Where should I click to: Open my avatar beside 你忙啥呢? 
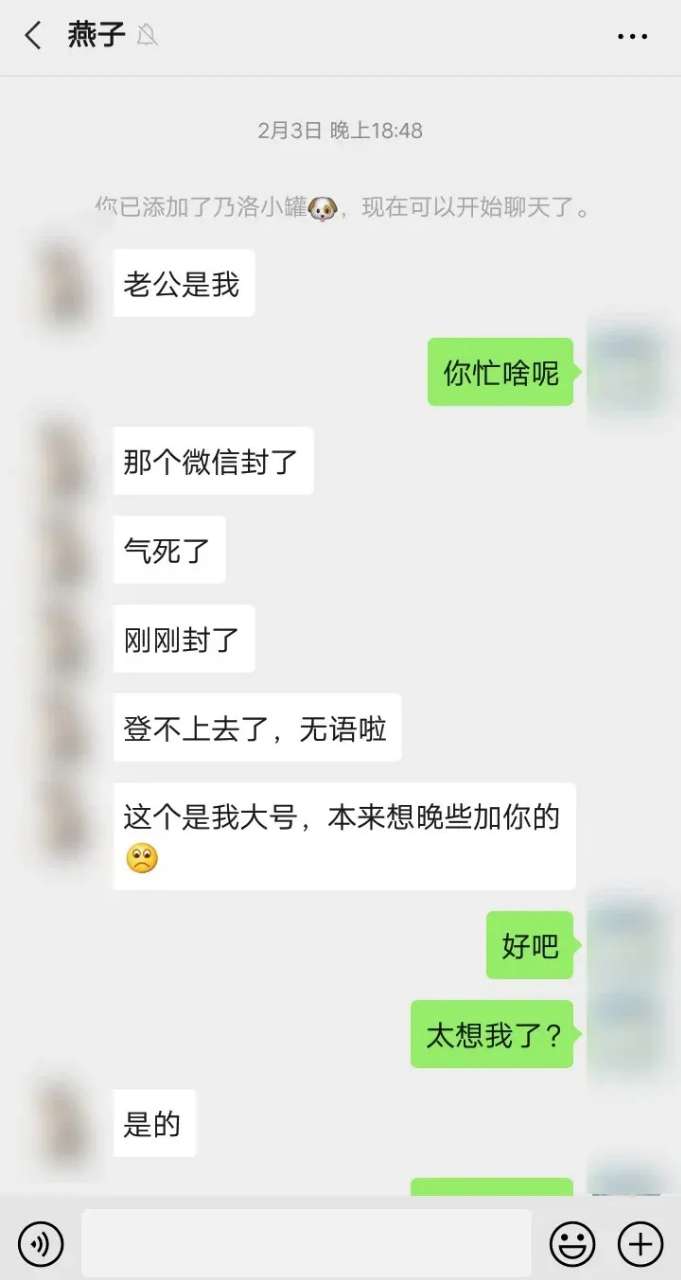626,372
